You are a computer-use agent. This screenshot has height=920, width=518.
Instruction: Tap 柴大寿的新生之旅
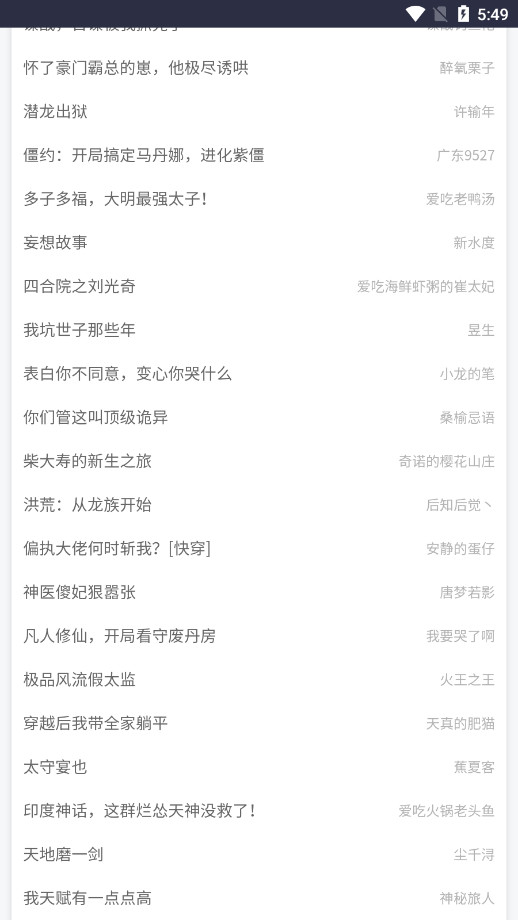click(x=259, y=461)
